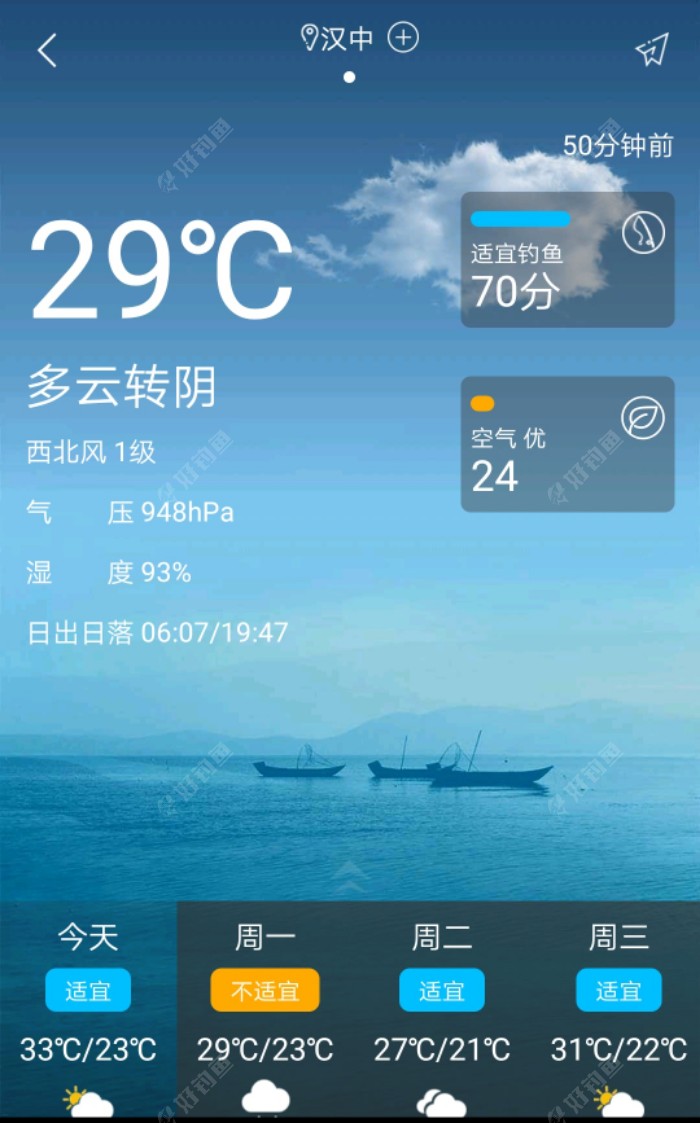Image resolution: width=700 pixels, height=1123 pixels.
Task: Open the 空气 优 air quality card
Action: point(567,444)
